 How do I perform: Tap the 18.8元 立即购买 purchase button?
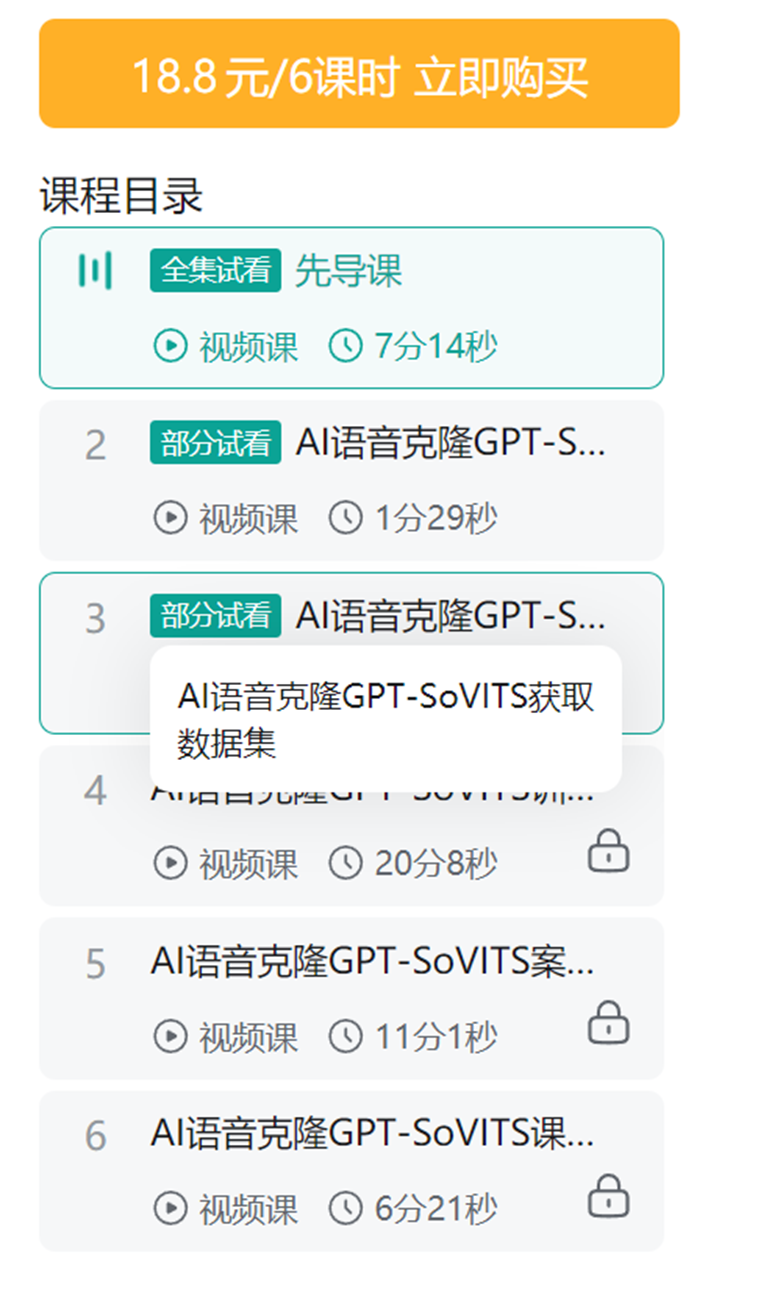coord(359,73)
